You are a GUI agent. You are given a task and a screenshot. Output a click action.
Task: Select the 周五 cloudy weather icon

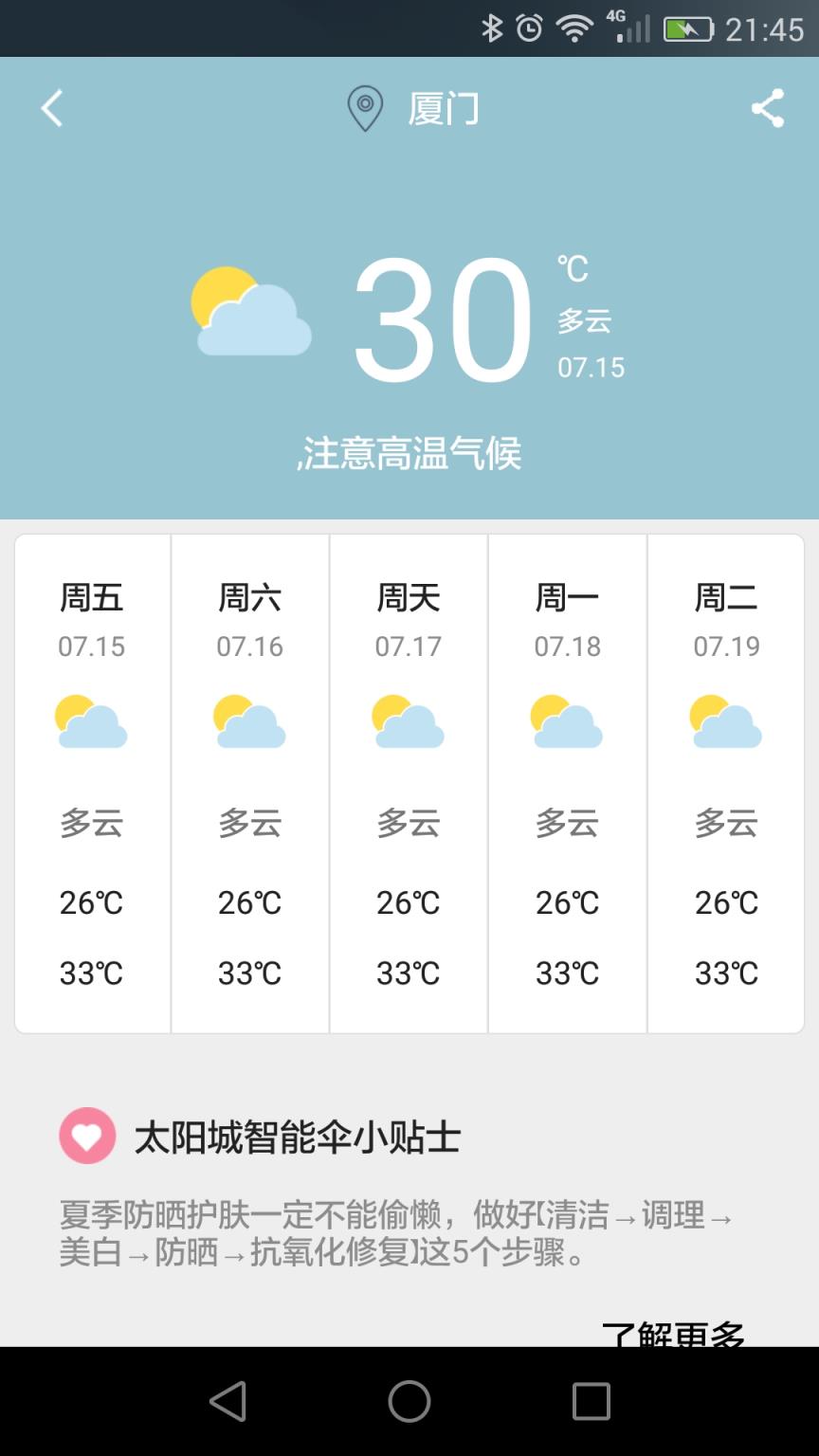pos(90,720)
